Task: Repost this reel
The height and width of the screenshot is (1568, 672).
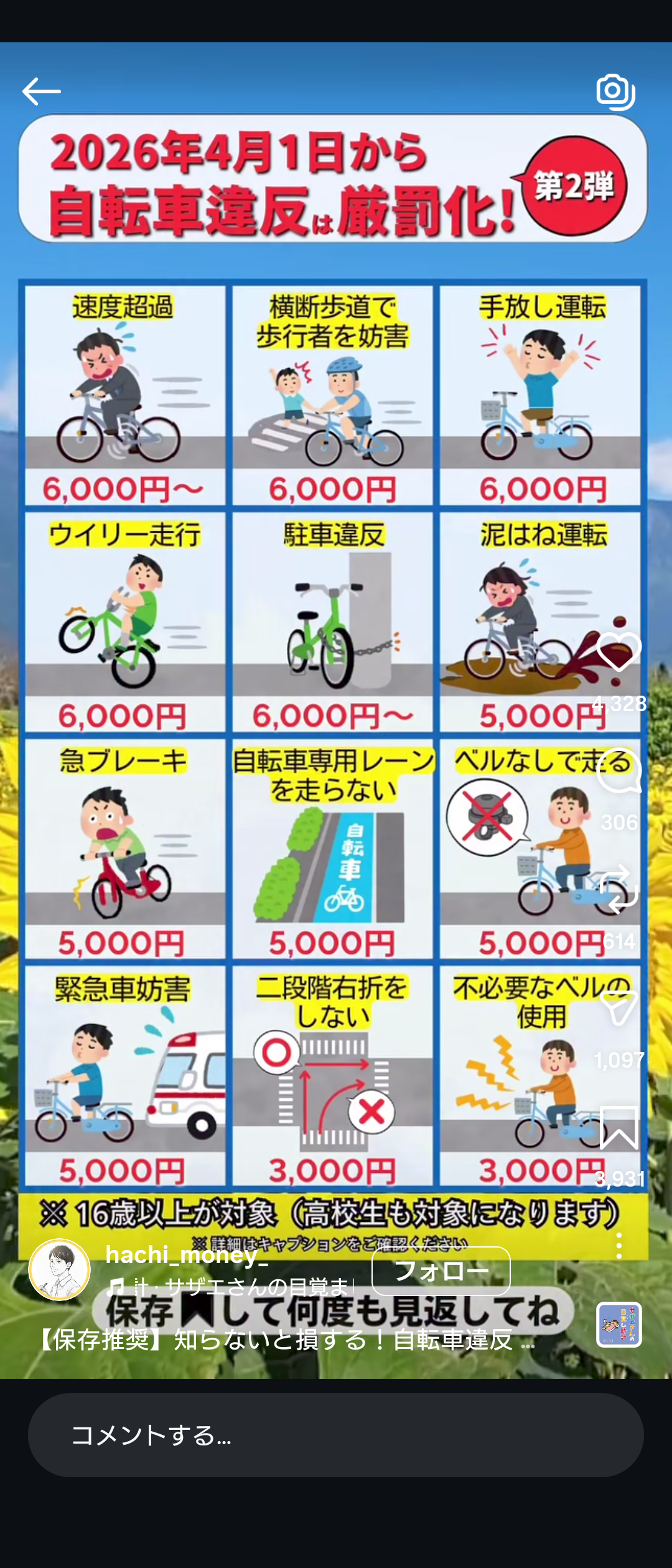Action: pos(618,890)
